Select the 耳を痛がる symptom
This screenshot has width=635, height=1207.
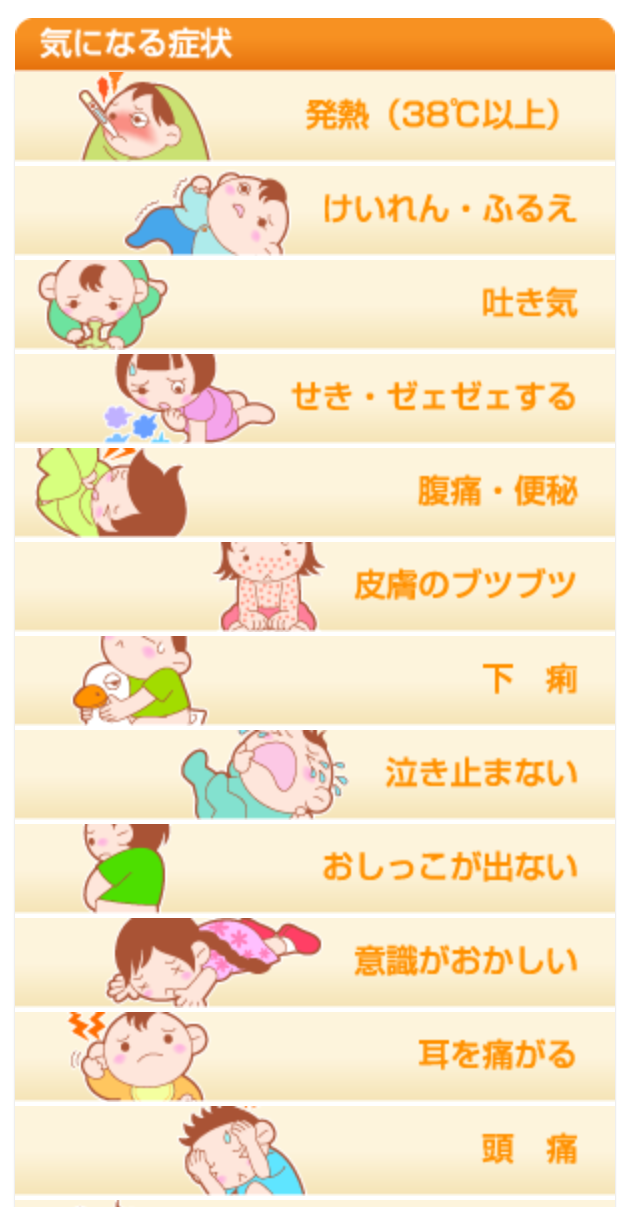(496, 1055)
